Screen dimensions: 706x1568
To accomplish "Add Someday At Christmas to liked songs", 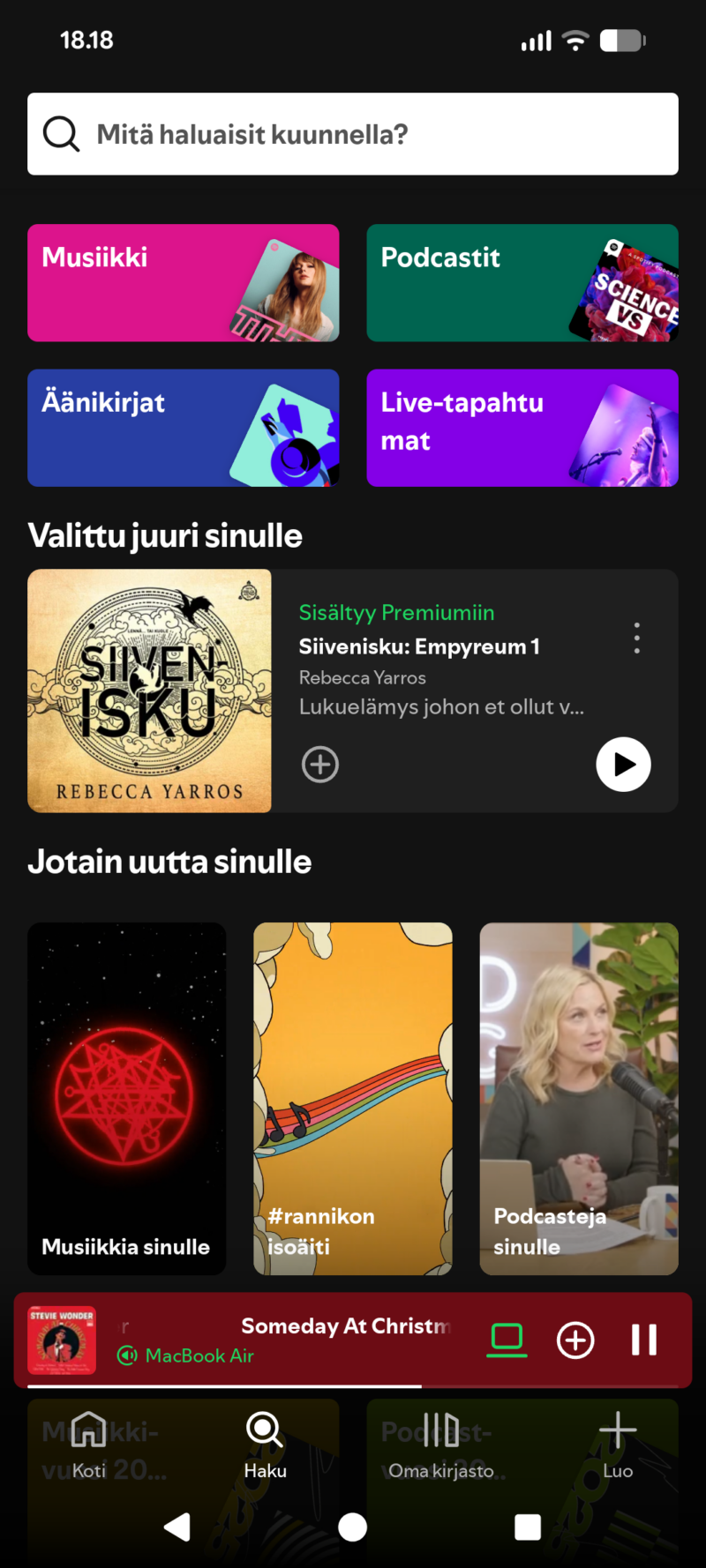I will click(x=575, y=1340).
